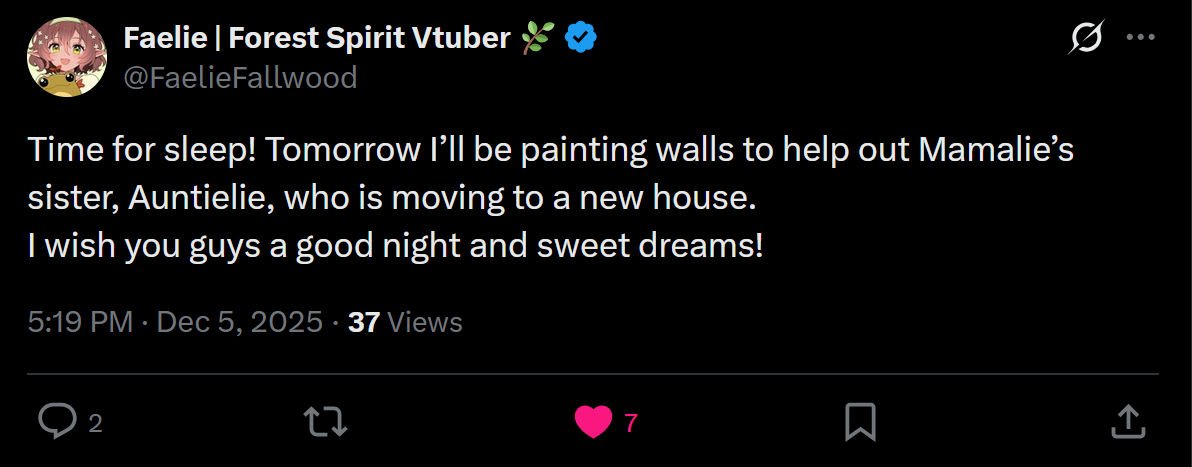Bookmark this post
Screen dimensions: 1192x467
(860, 422)
